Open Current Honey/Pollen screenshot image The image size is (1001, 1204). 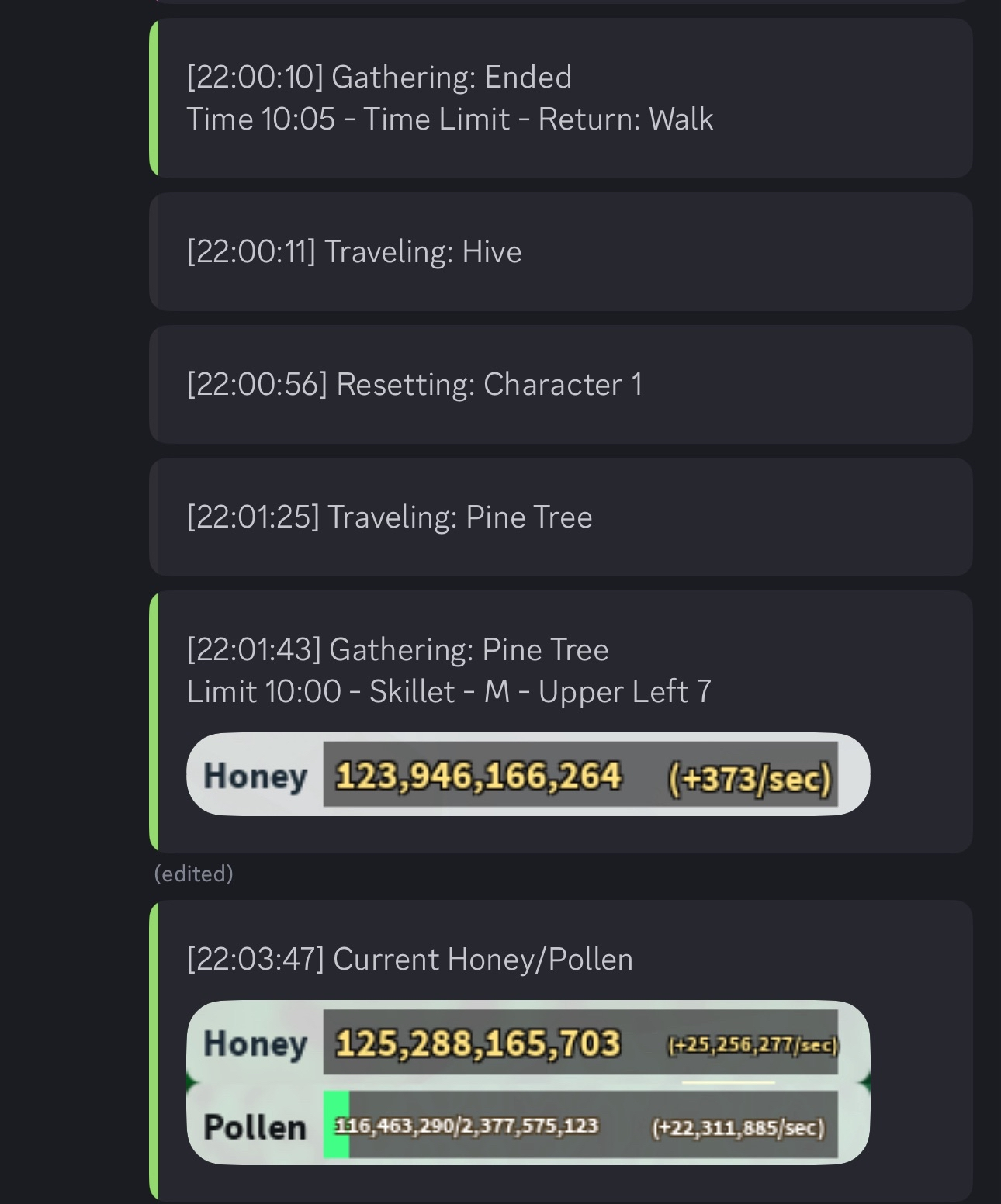click(x=528, y=1083)
